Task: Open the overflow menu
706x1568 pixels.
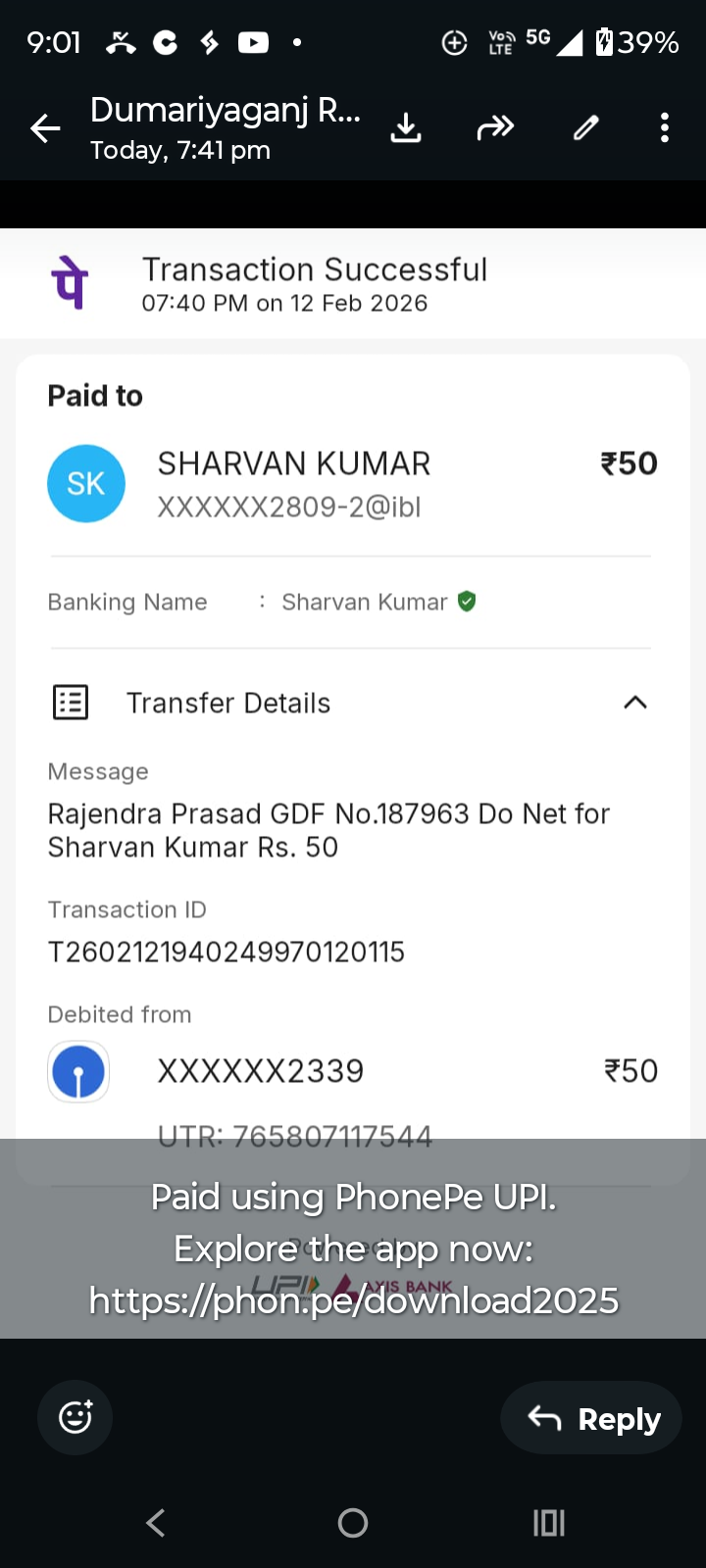Action: coord(665,128)
